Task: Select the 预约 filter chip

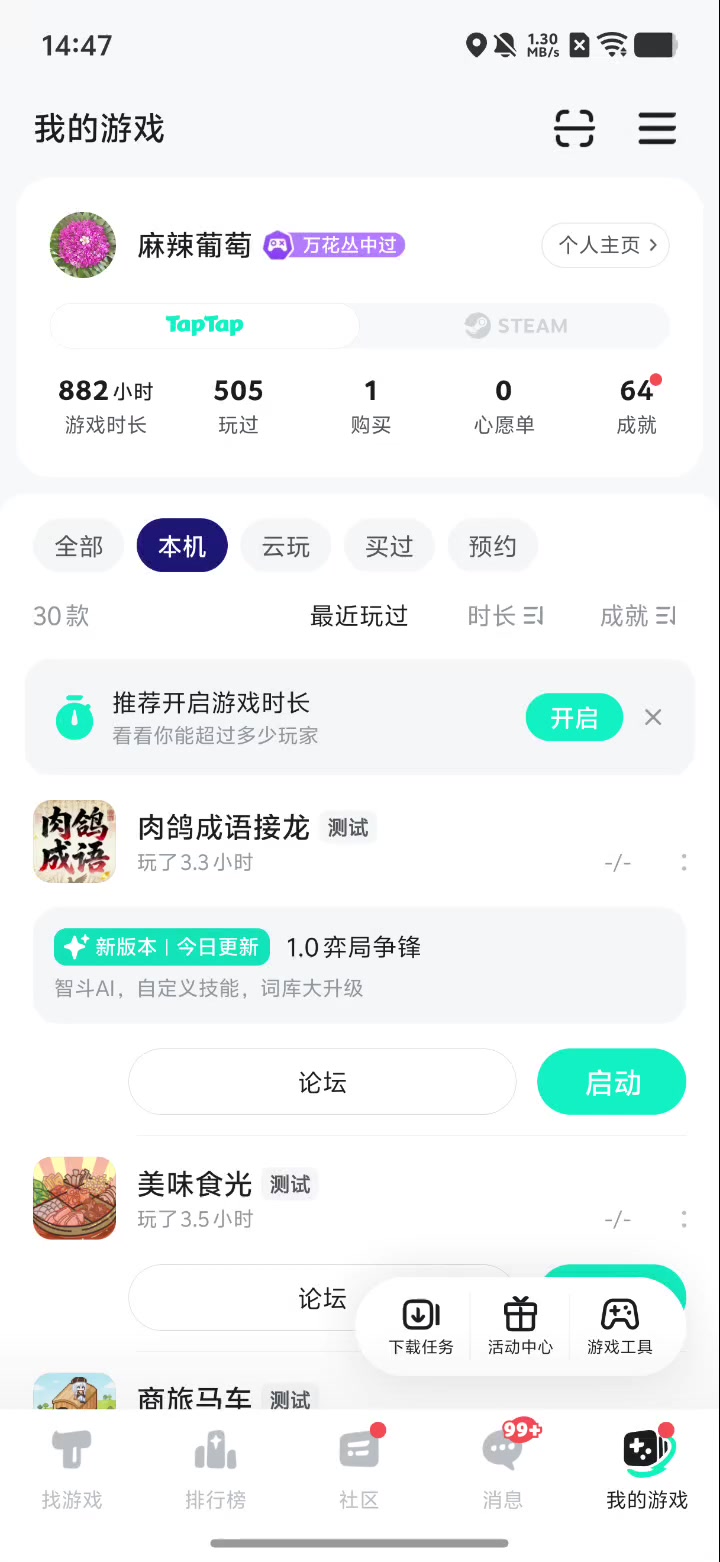Action: point(492,546)
